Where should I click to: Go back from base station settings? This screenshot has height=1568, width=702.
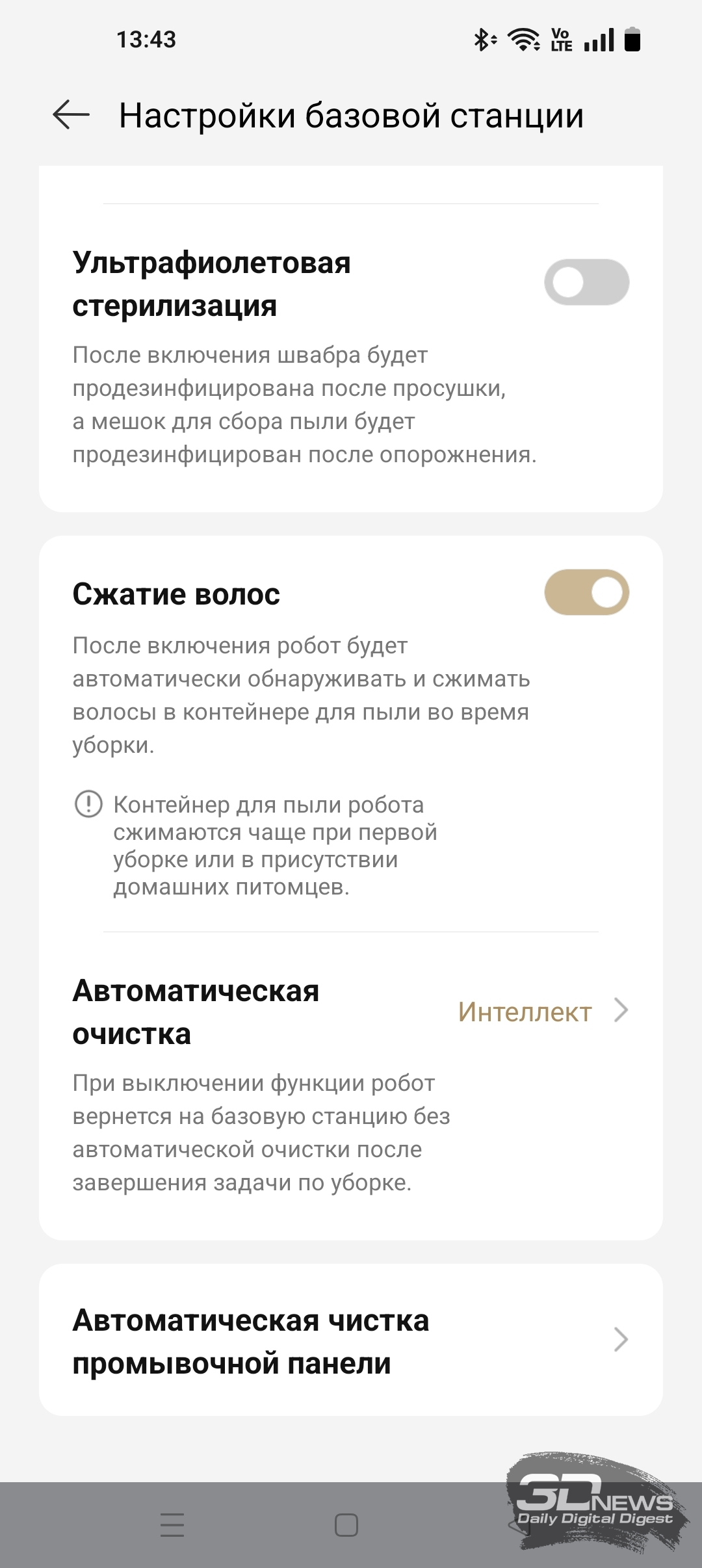point(71,115)
